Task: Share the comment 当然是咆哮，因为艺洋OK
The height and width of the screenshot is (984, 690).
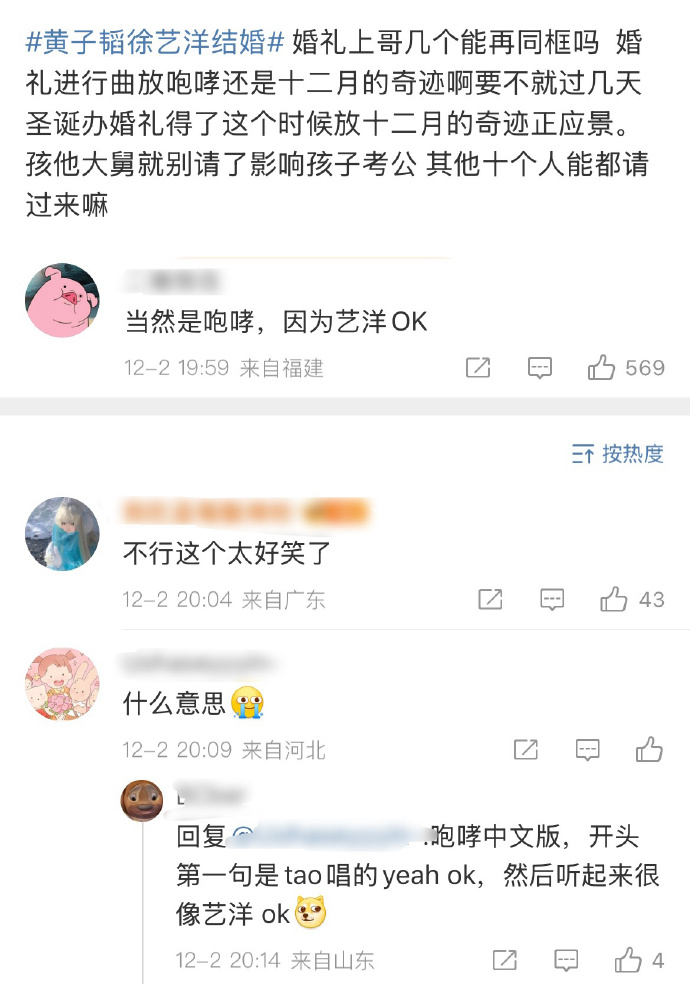Action: [478, 368]
